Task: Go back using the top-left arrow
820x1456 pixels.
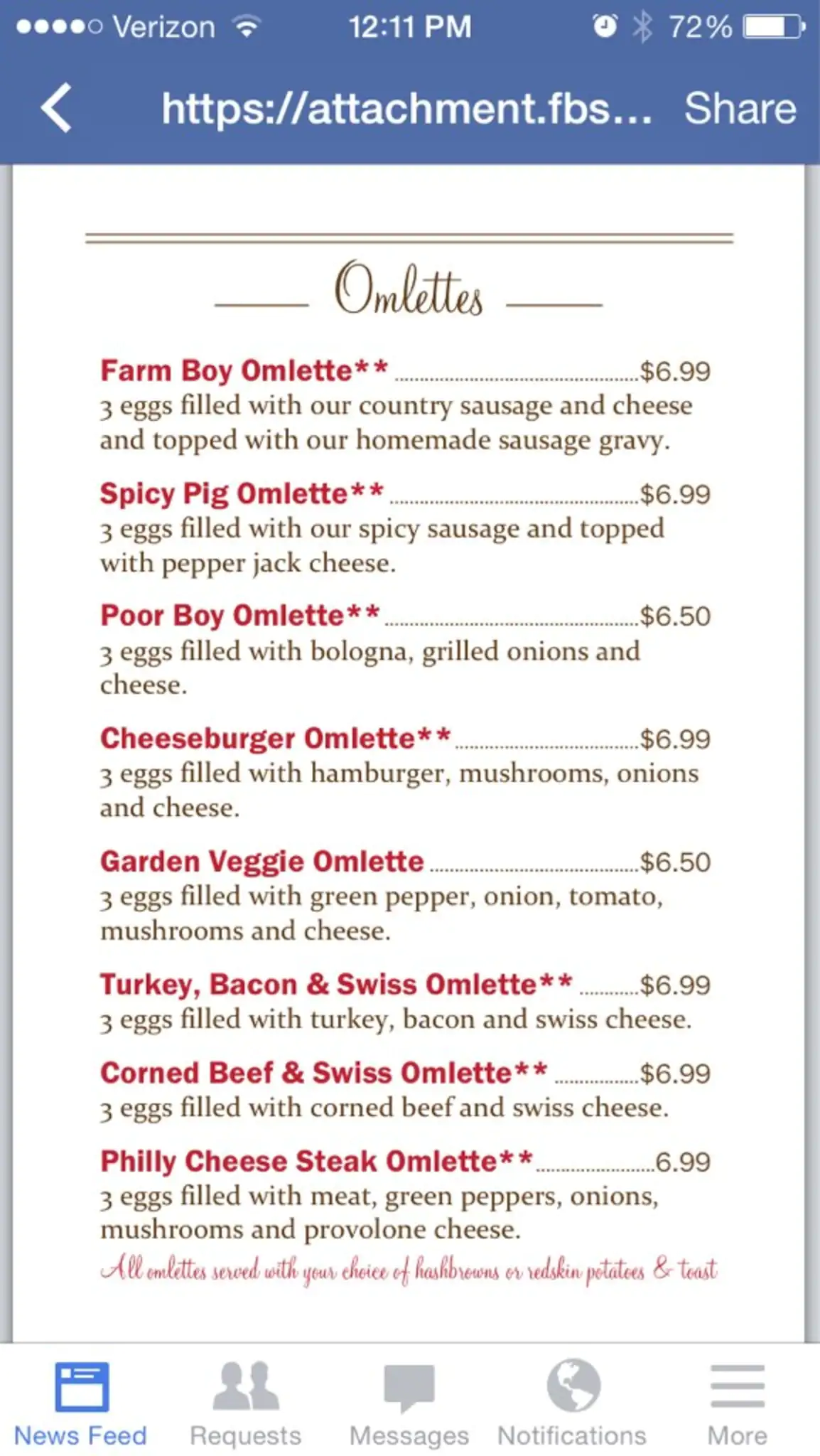Action: (57, 108)
